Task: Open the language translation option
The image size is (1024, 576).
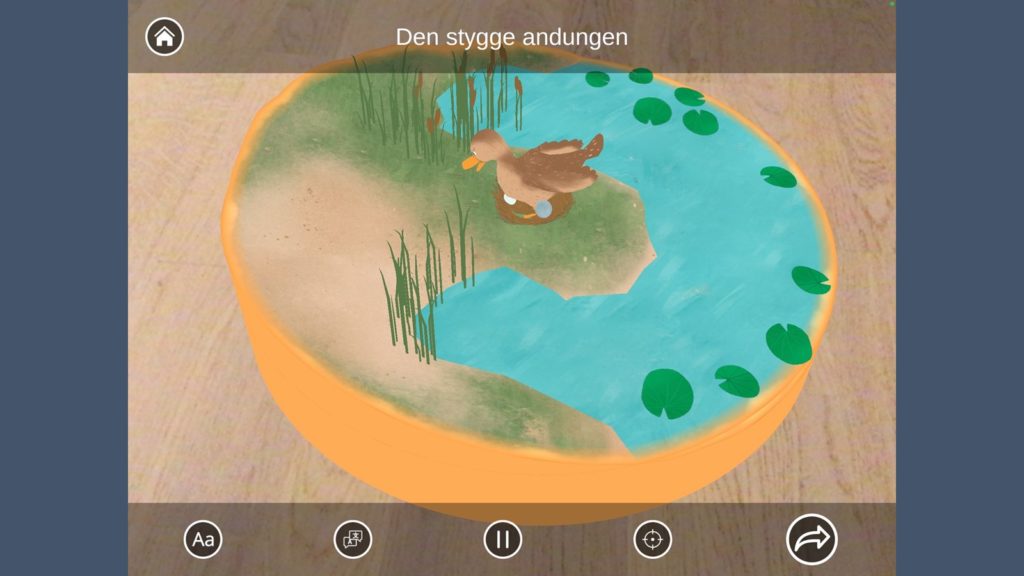Action: tap(353, 540)
